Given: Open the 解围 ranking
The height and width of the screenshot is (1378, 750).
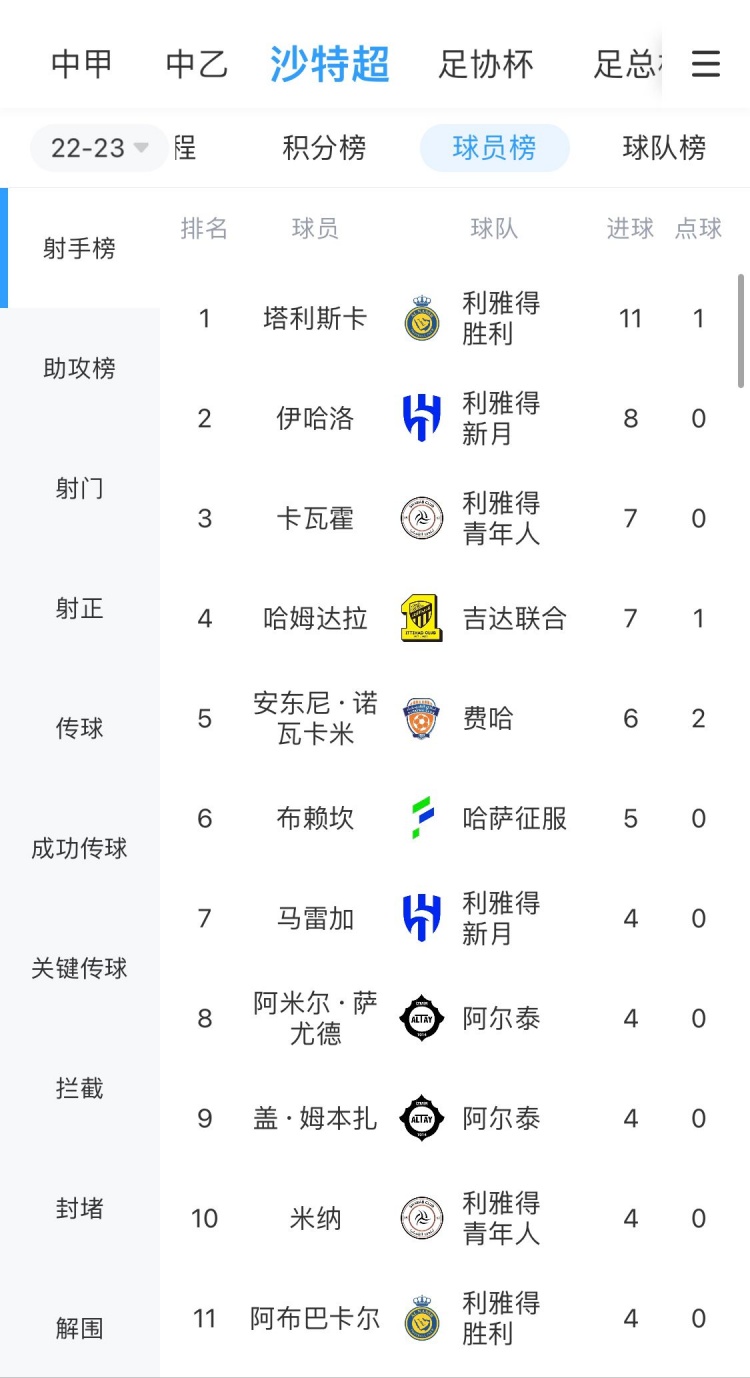Looking at the screenshot, I should click(79, 1328).
